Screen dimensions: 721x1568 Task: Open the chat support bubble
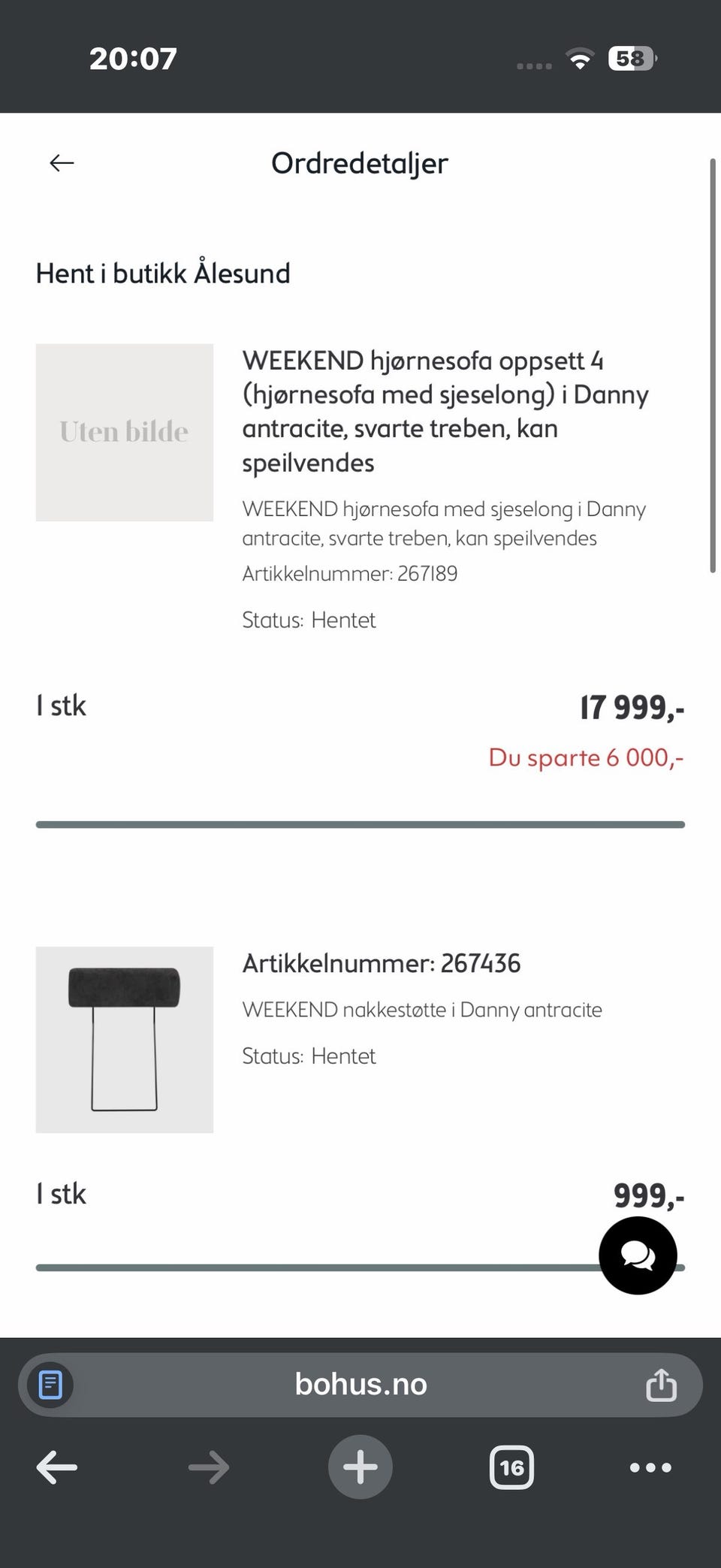pyautogui.click(x=637, y=1255)
